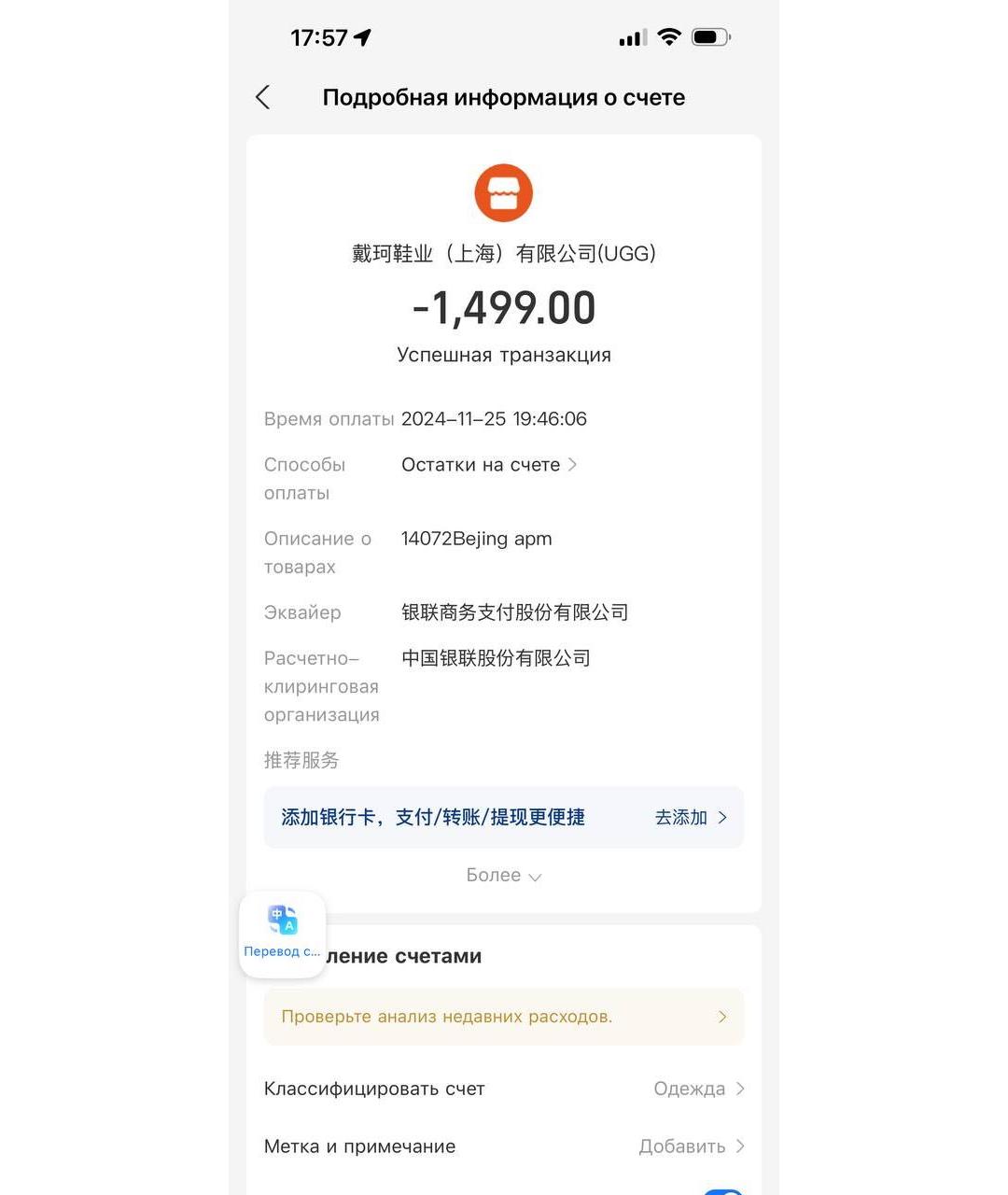Toggle the switch at the bottom

[x=723, y=1190]
